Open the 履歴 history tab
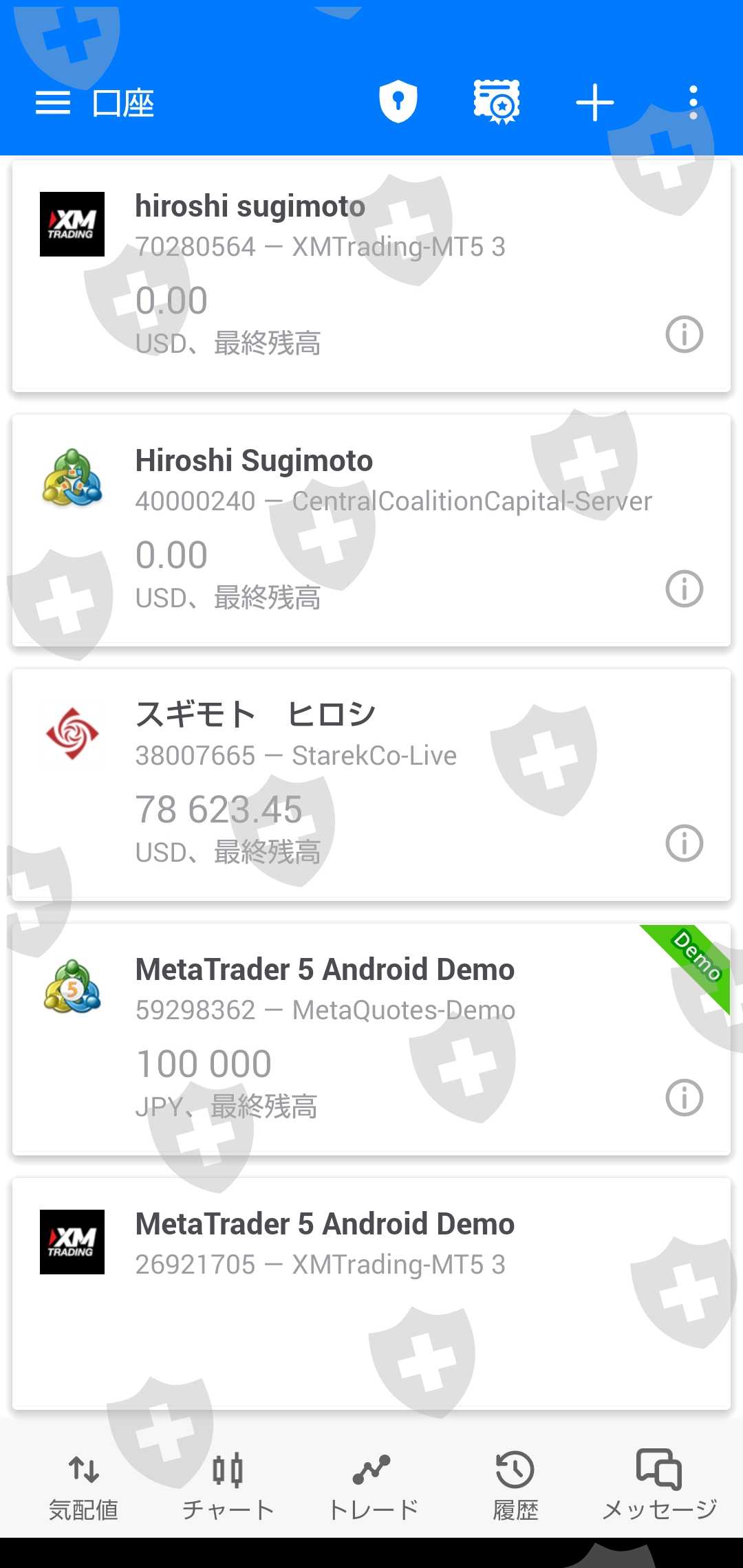 (515, 1484)
